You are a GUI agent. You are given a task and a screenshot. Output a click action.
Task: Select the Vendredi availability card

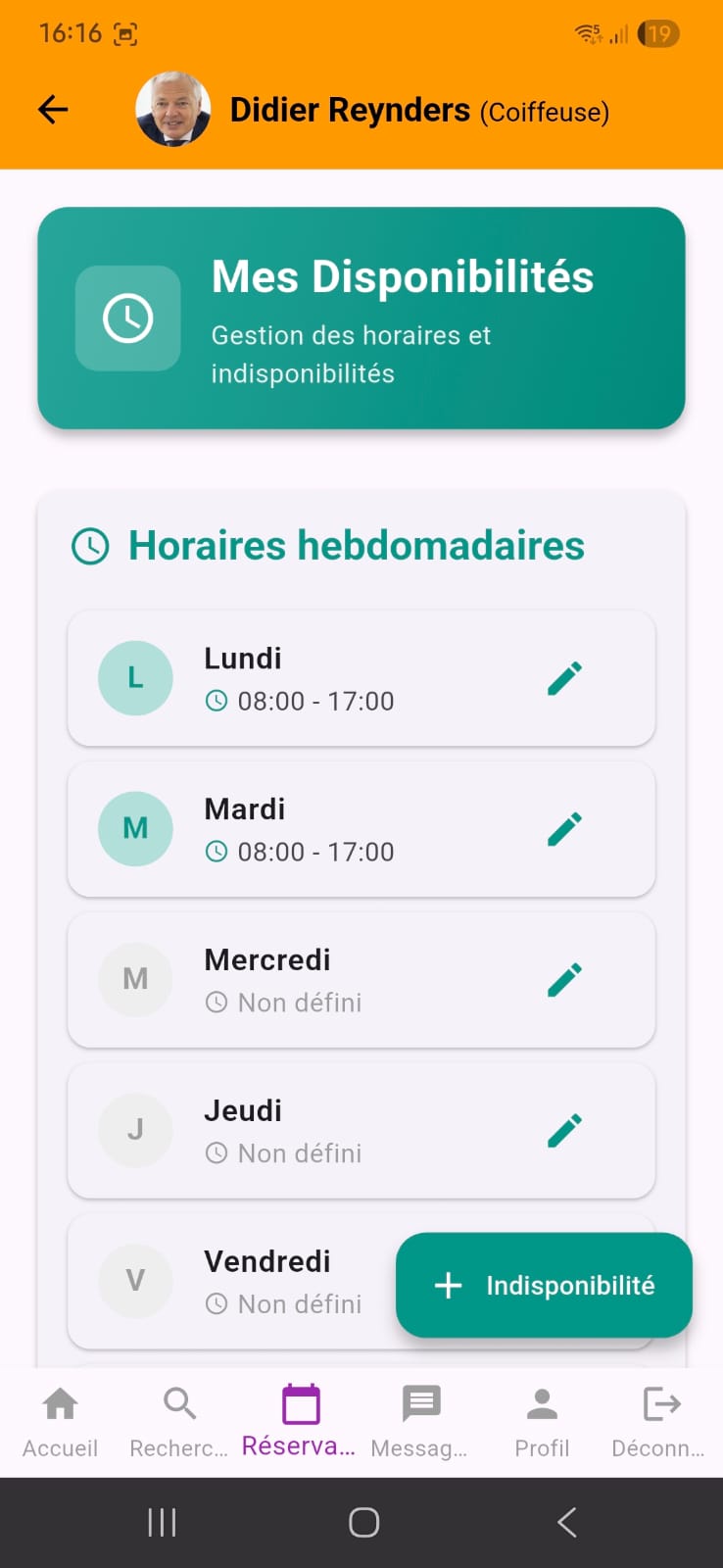pyautogui.click(x=235, y=1280)
